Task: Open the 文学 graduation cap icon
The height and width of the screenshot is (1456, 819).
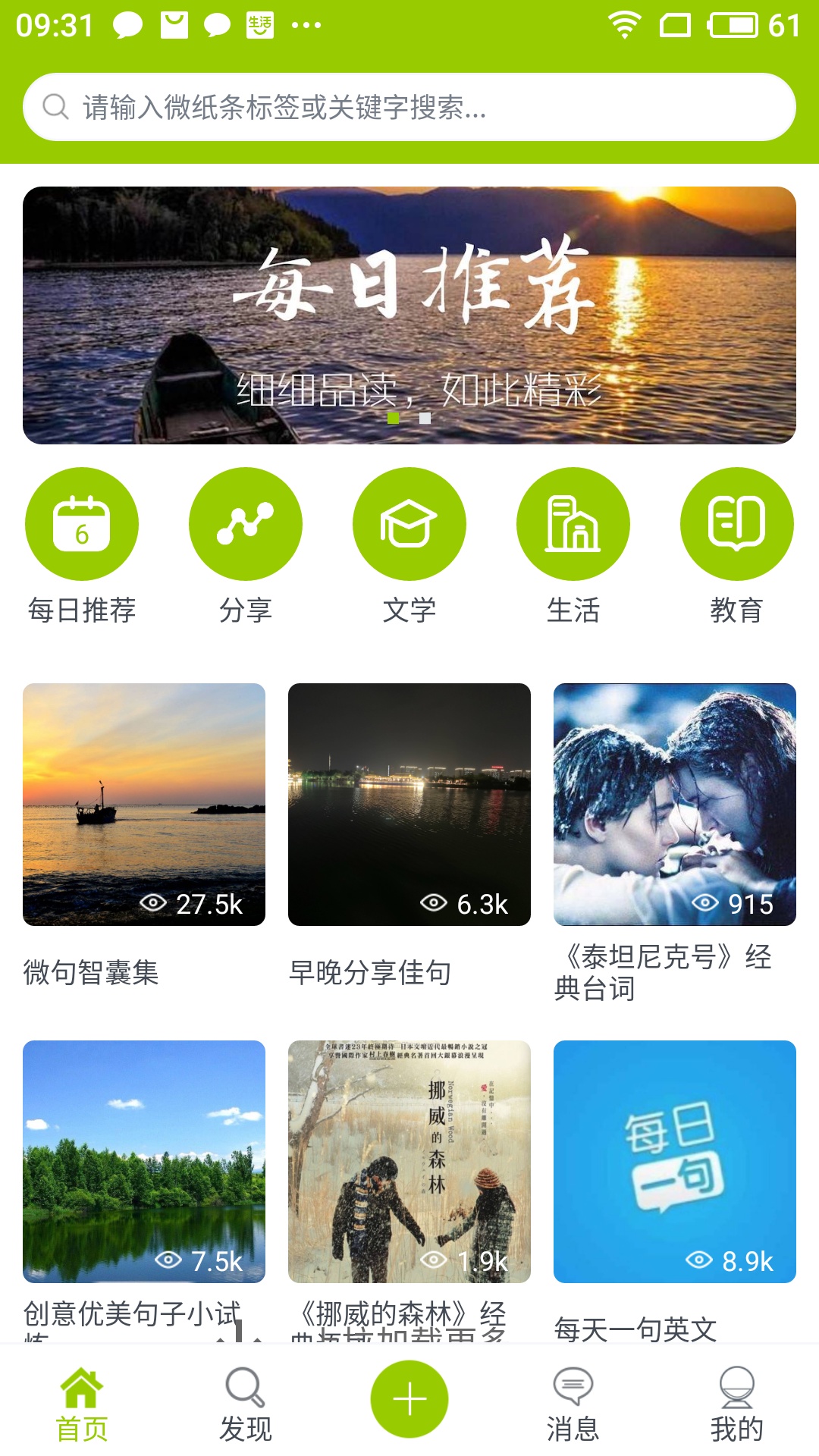Action: 409,523
